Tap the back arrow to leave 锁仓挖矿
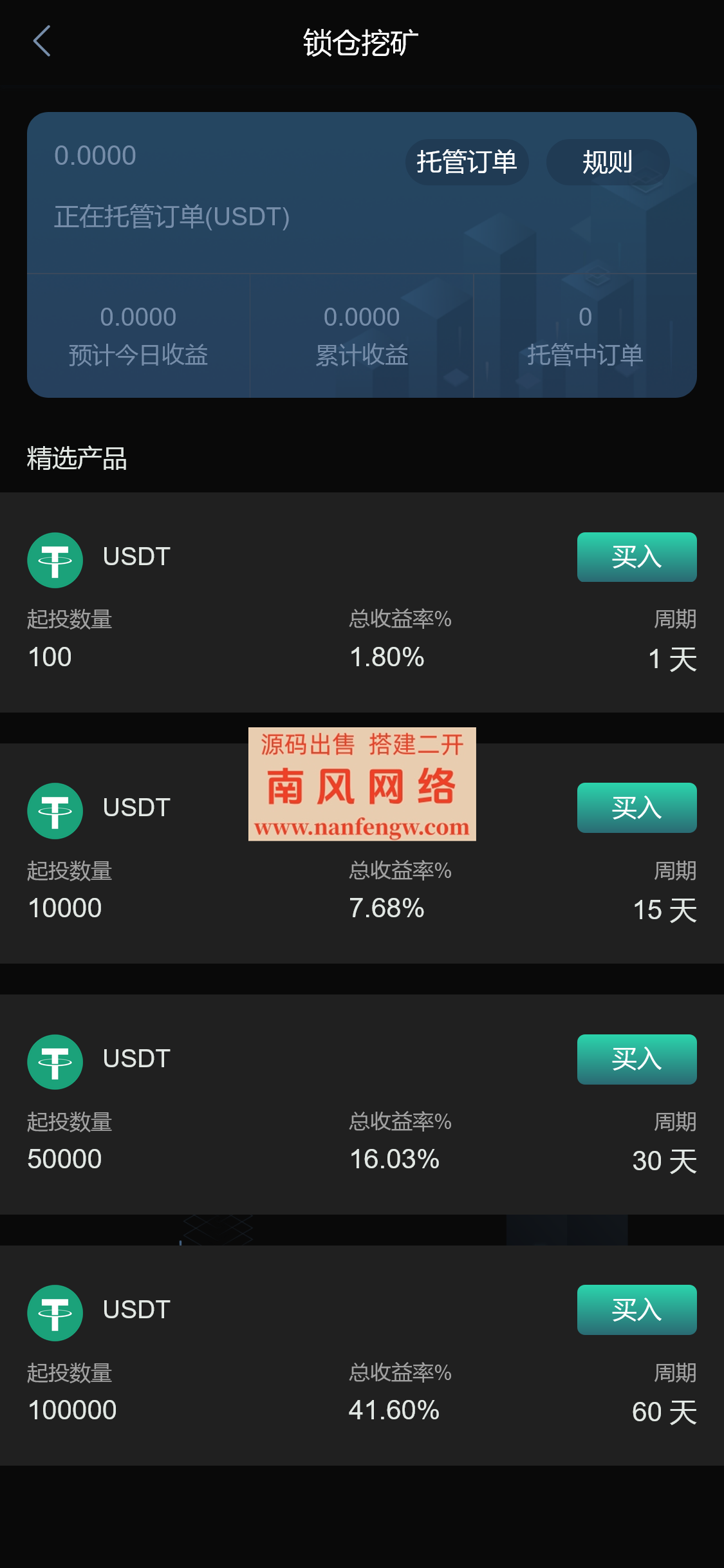This screenshot has width=724, height=1568. coord(42,42)
